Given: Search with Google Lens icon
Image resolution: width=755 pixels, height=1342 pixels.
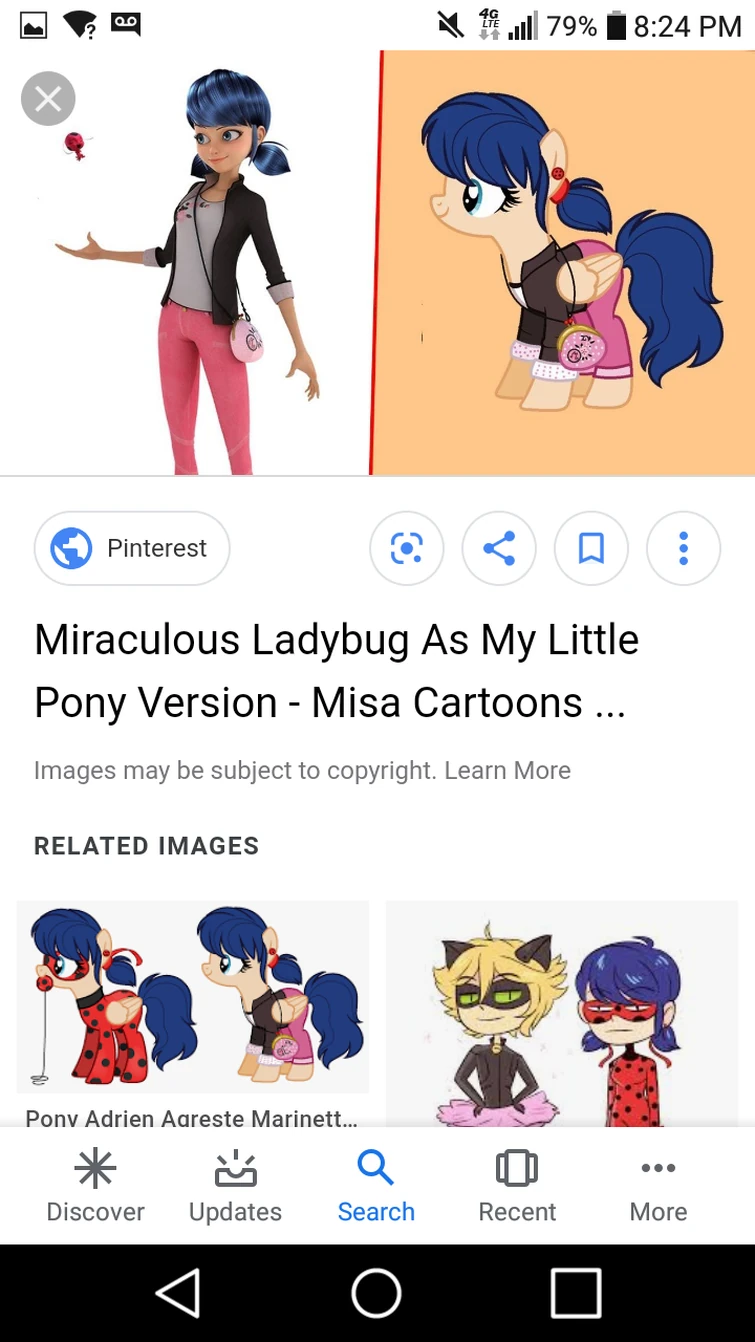Looking at the screenshot, I should (x=406, y=548).
